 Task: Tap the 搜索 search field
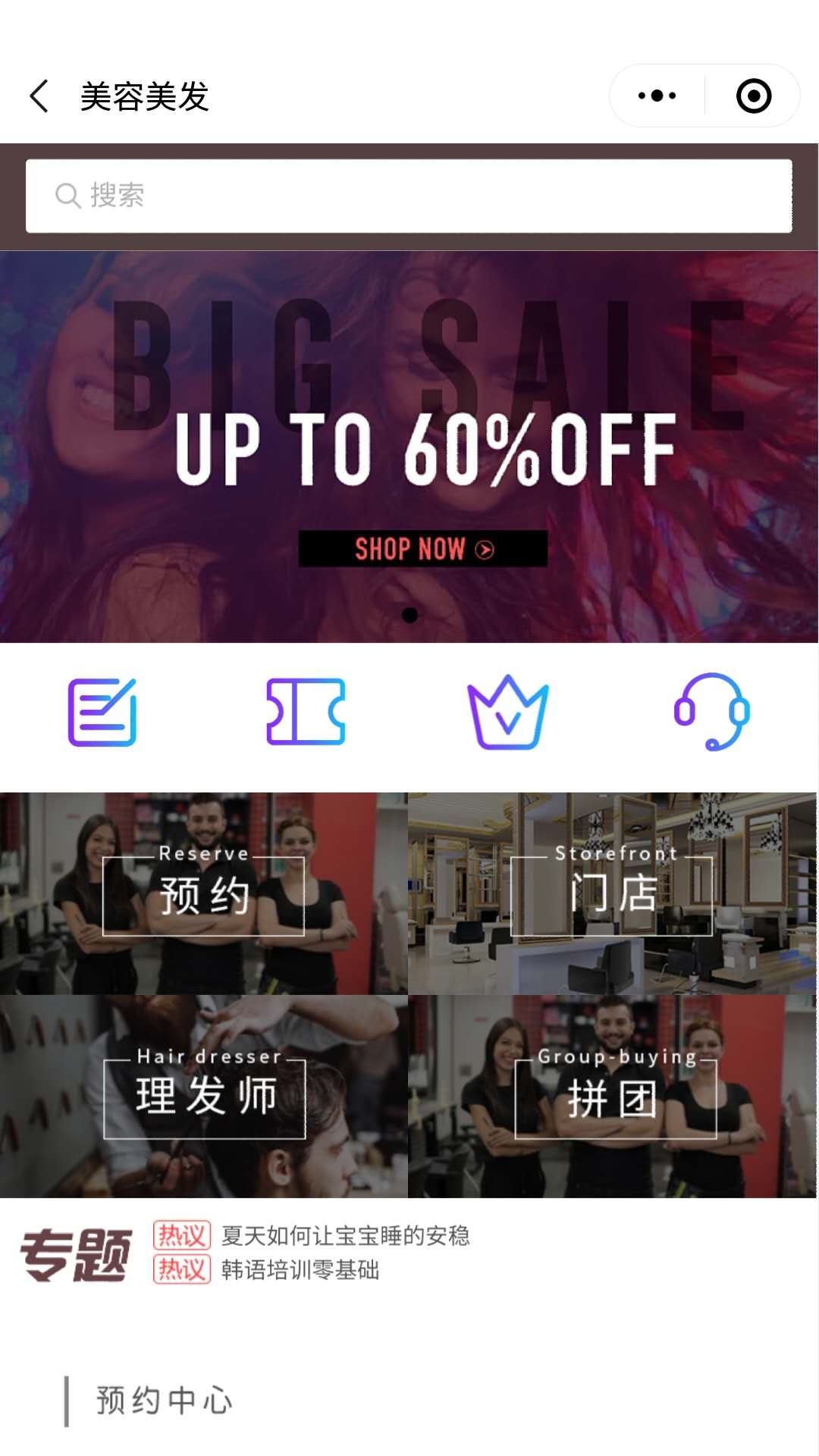tap(409, 196)
